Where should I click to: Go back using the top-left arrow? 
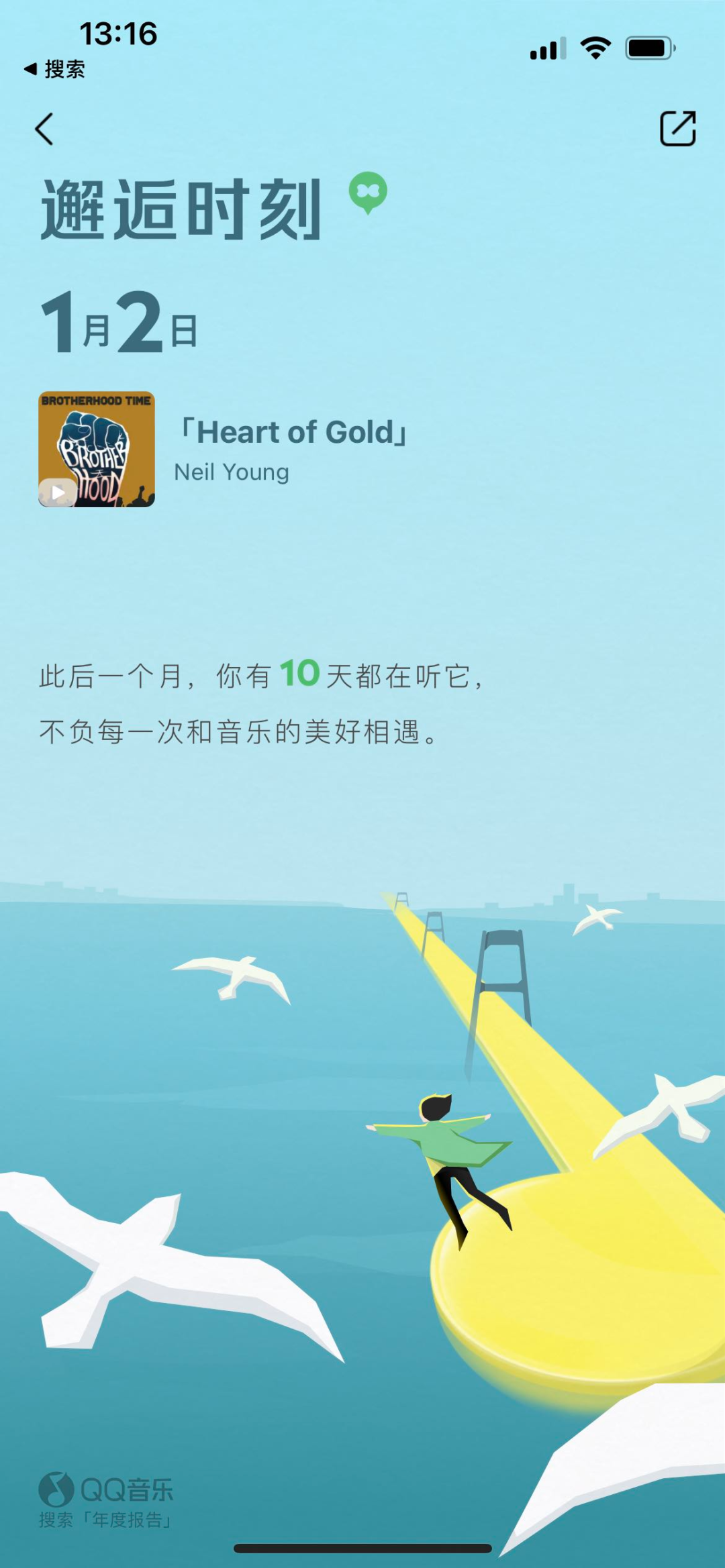[x=44, y=129]
